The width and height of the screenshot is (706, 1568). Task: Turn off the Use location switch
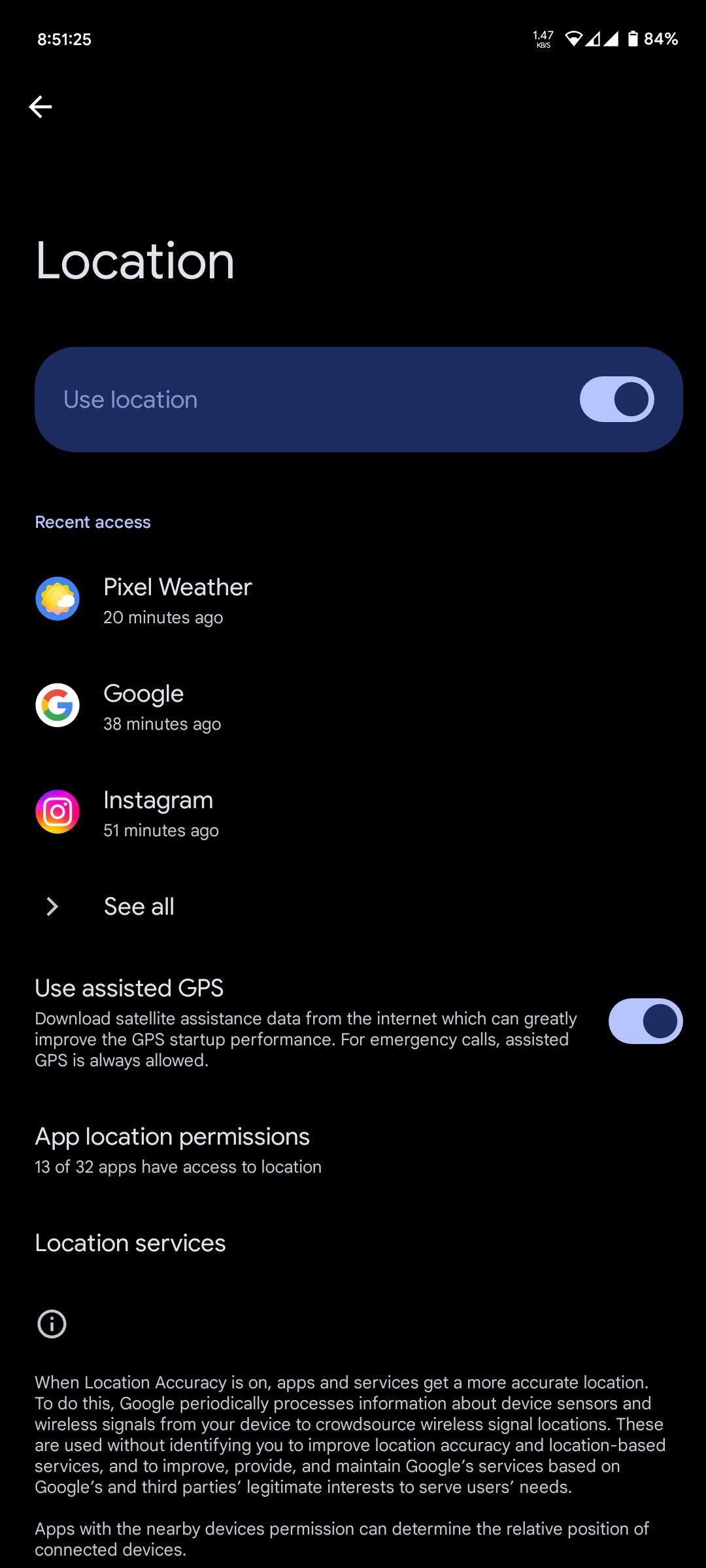[x=616, y=399]
